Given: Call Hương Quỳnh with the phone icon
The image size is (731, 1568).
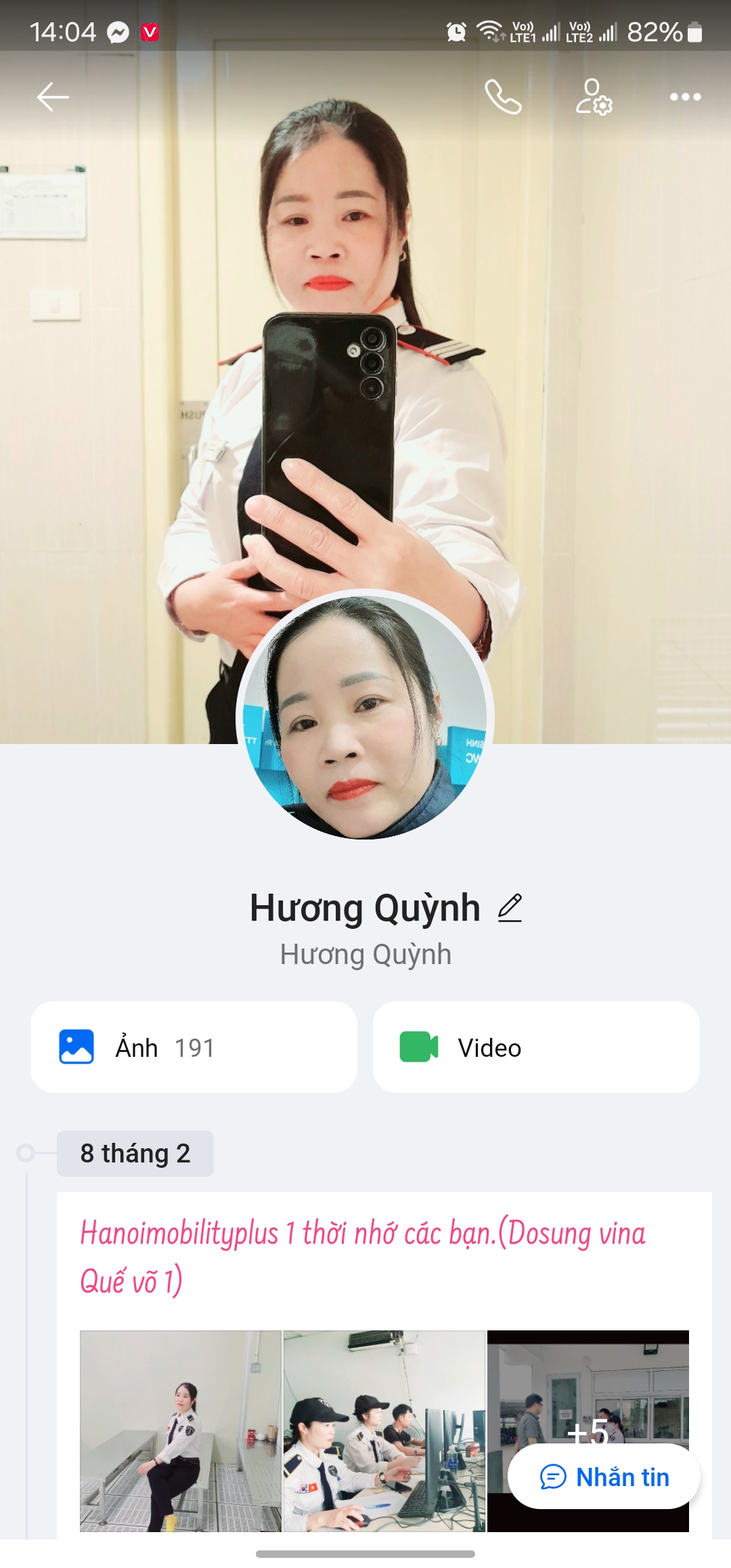Looking at the screenshot, I should coord(503,97).
